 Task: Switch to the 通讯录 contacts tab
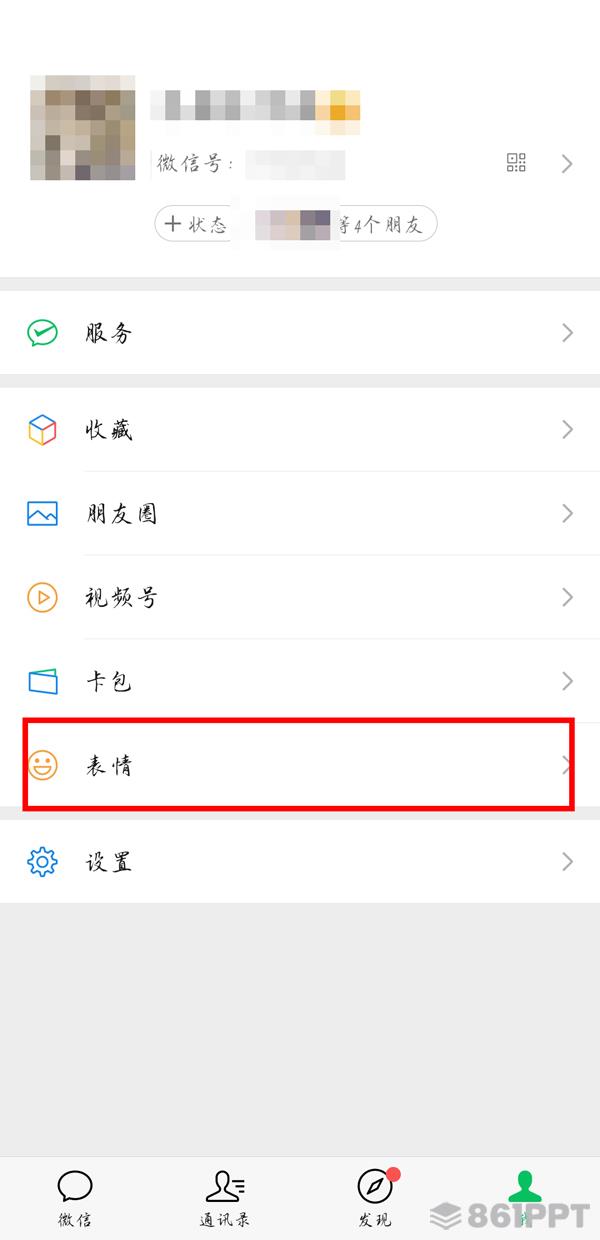pyautogui.click(x=225, y=1198)
